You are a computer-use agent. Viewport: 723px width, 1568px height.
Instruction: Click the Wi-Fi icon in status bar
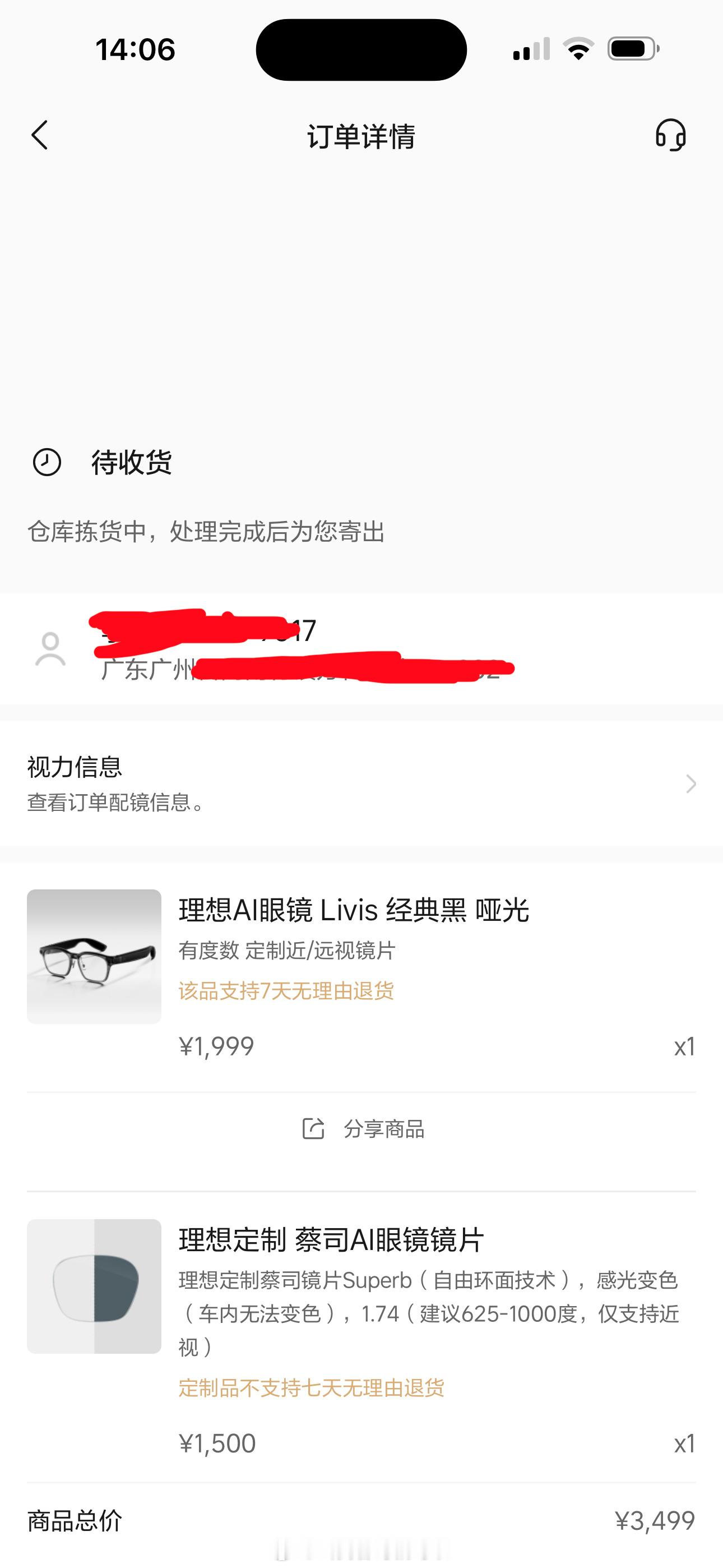577,50
